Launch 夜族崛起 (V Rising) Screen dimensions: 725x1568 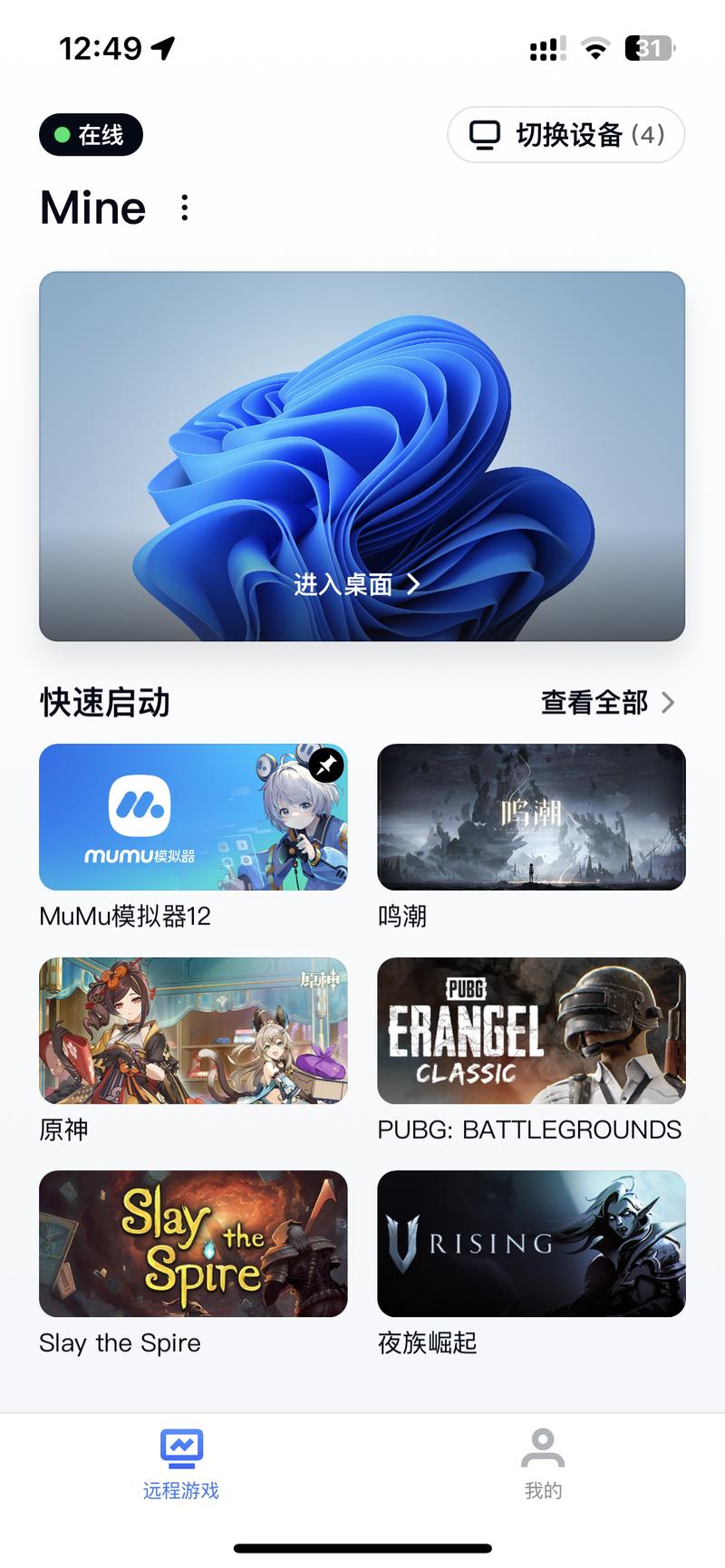pyautogui.click(x=531, y=1244)
